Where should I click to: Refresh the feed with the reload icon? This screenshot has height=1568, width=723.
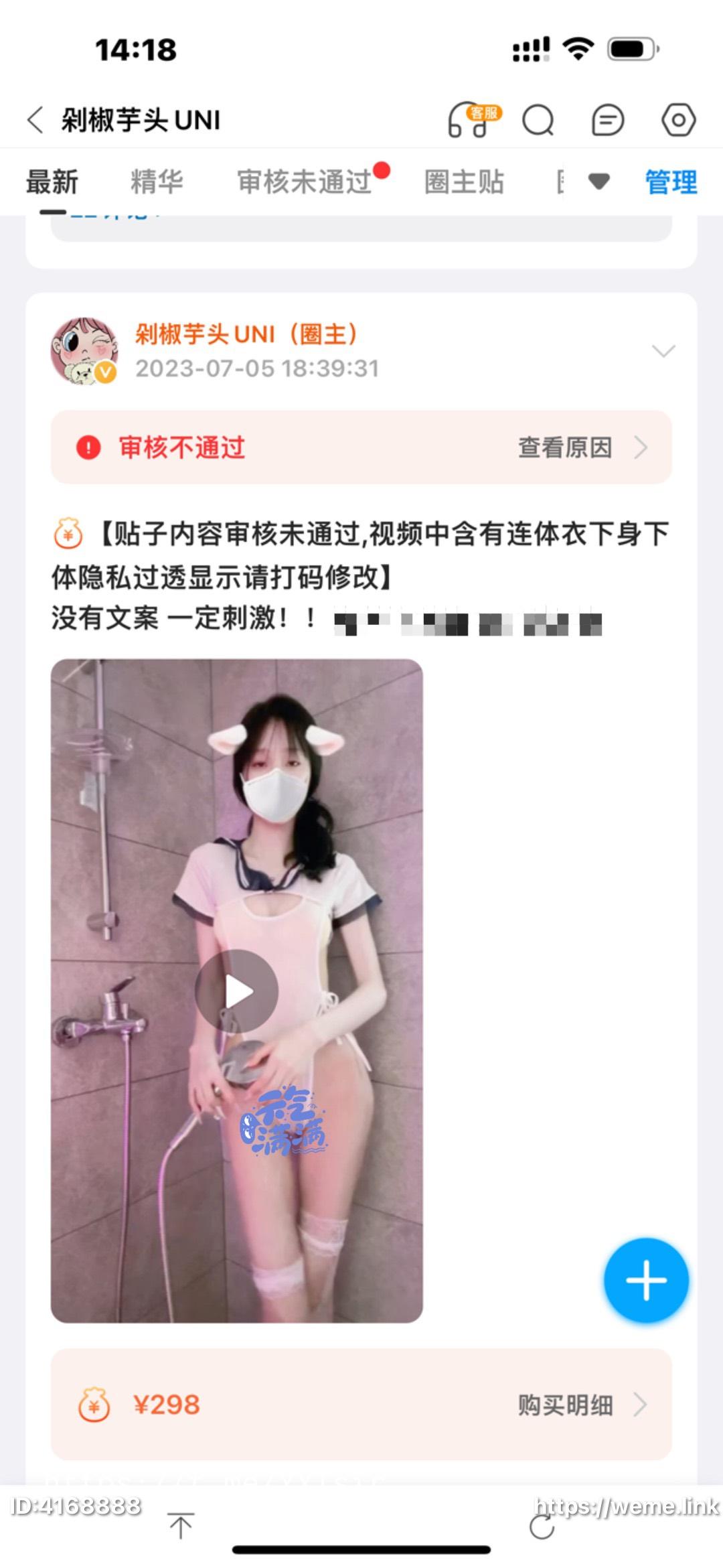[x=542, y=1526]
